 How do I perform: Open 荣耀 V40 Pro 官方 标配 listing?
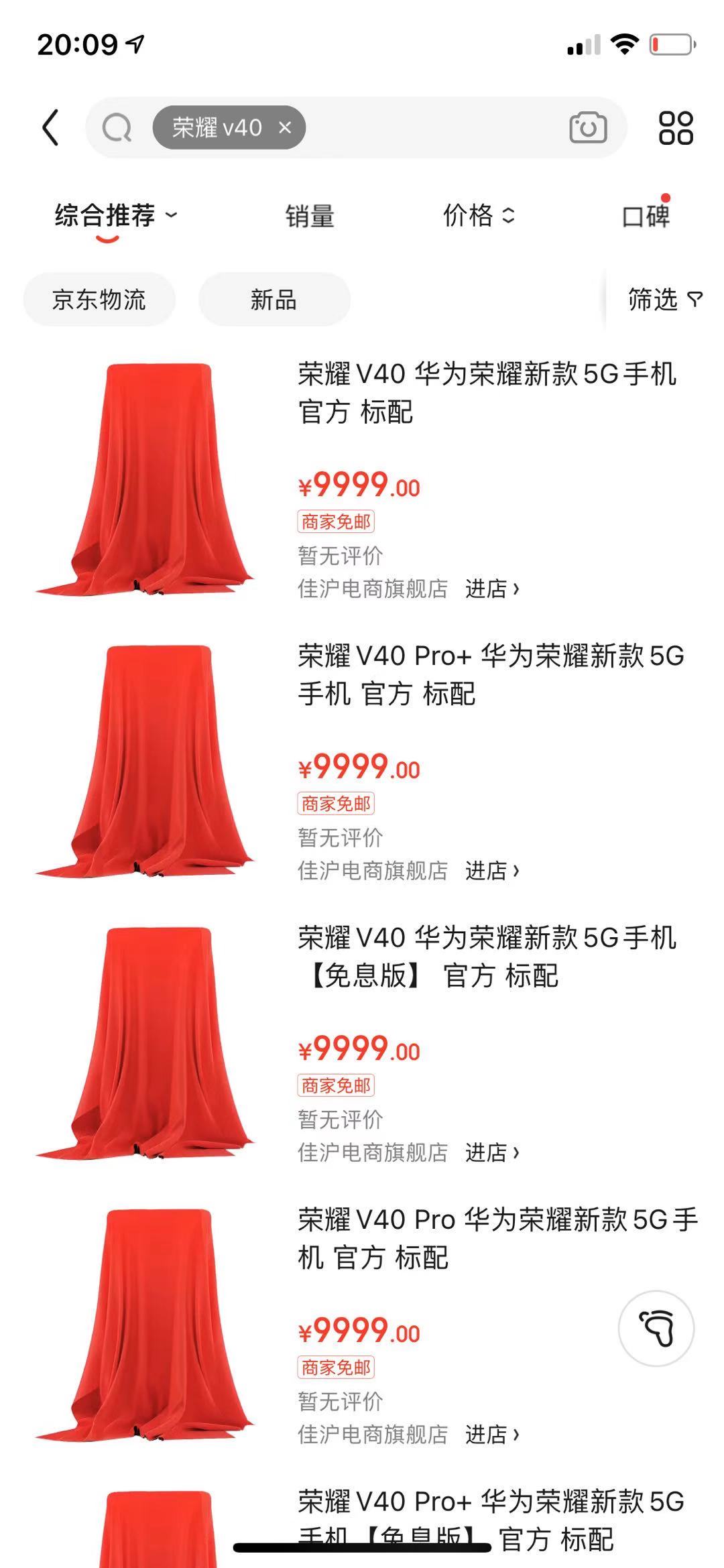tap(496, 1238)
